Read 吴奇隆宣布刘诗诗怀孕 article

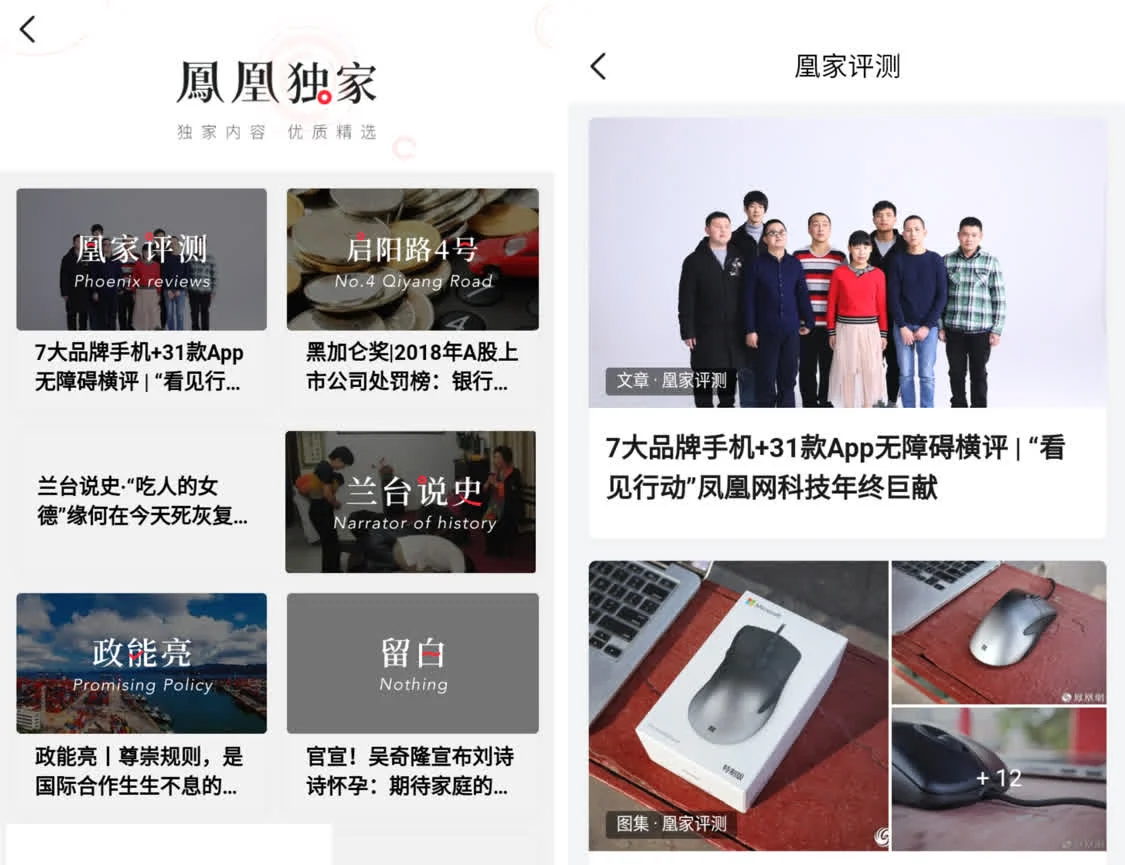410,771
